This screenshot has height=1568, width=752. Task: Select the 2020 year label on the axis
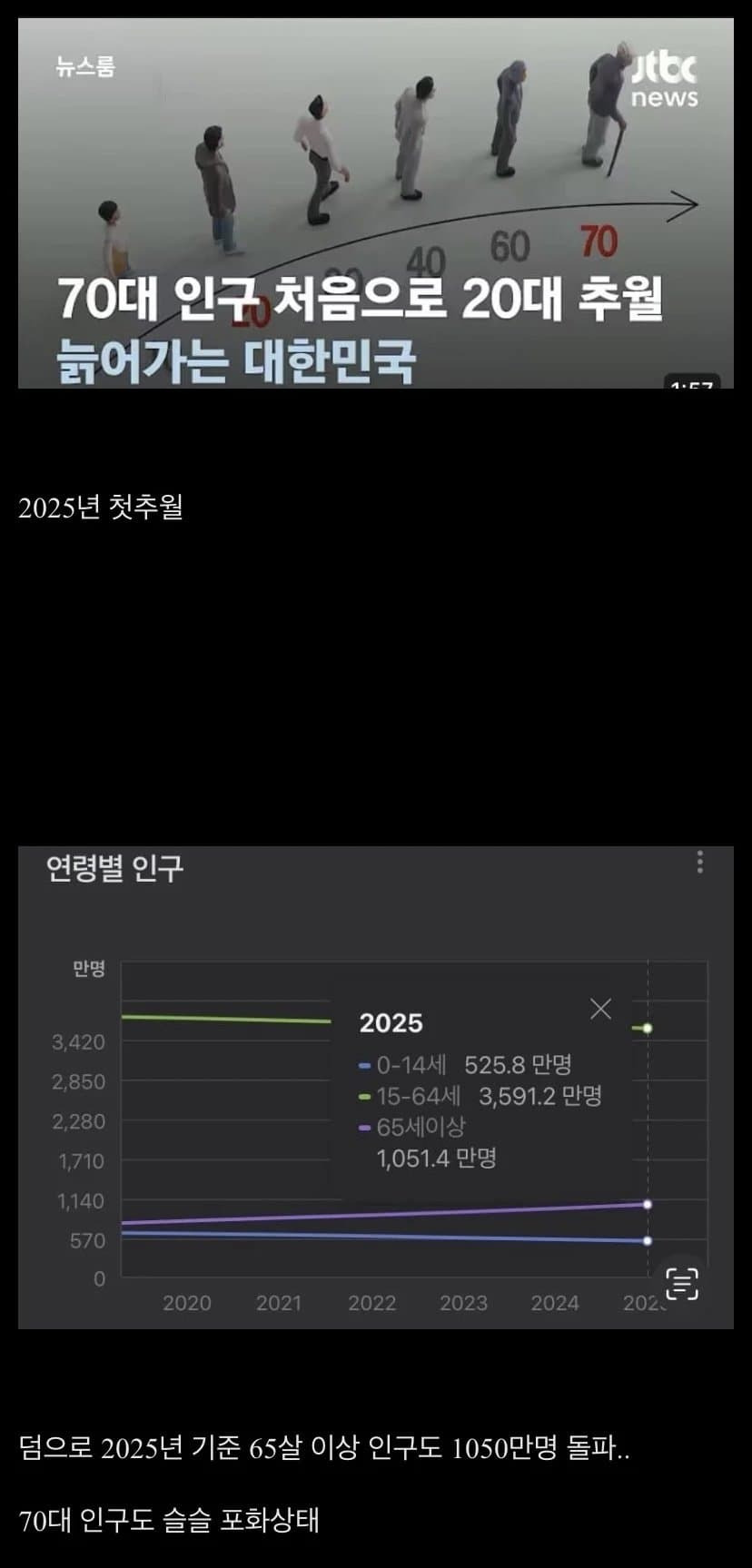coord(187,1302)
